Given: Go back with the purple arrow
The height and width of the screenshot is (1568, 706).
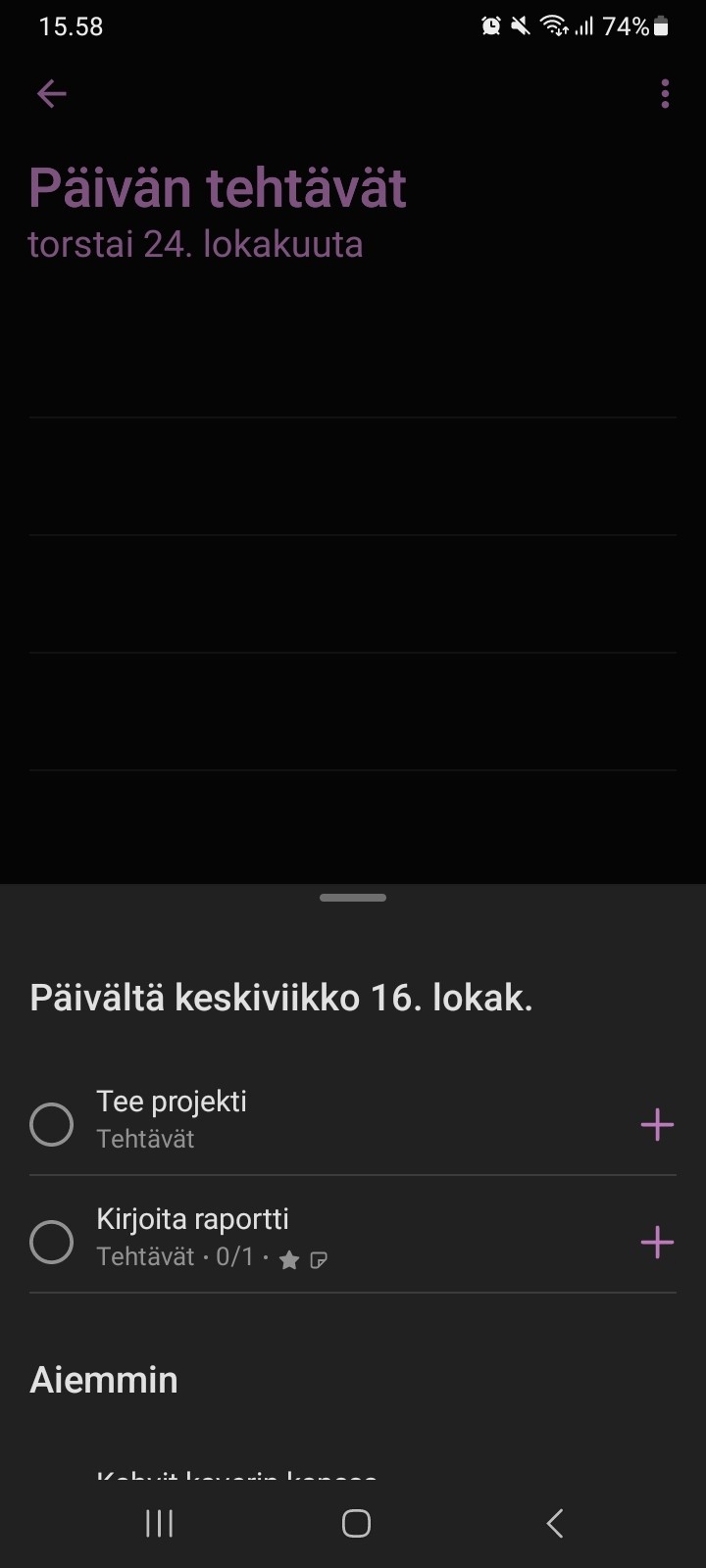Looking at the screenshot, I should click(51, 93).
